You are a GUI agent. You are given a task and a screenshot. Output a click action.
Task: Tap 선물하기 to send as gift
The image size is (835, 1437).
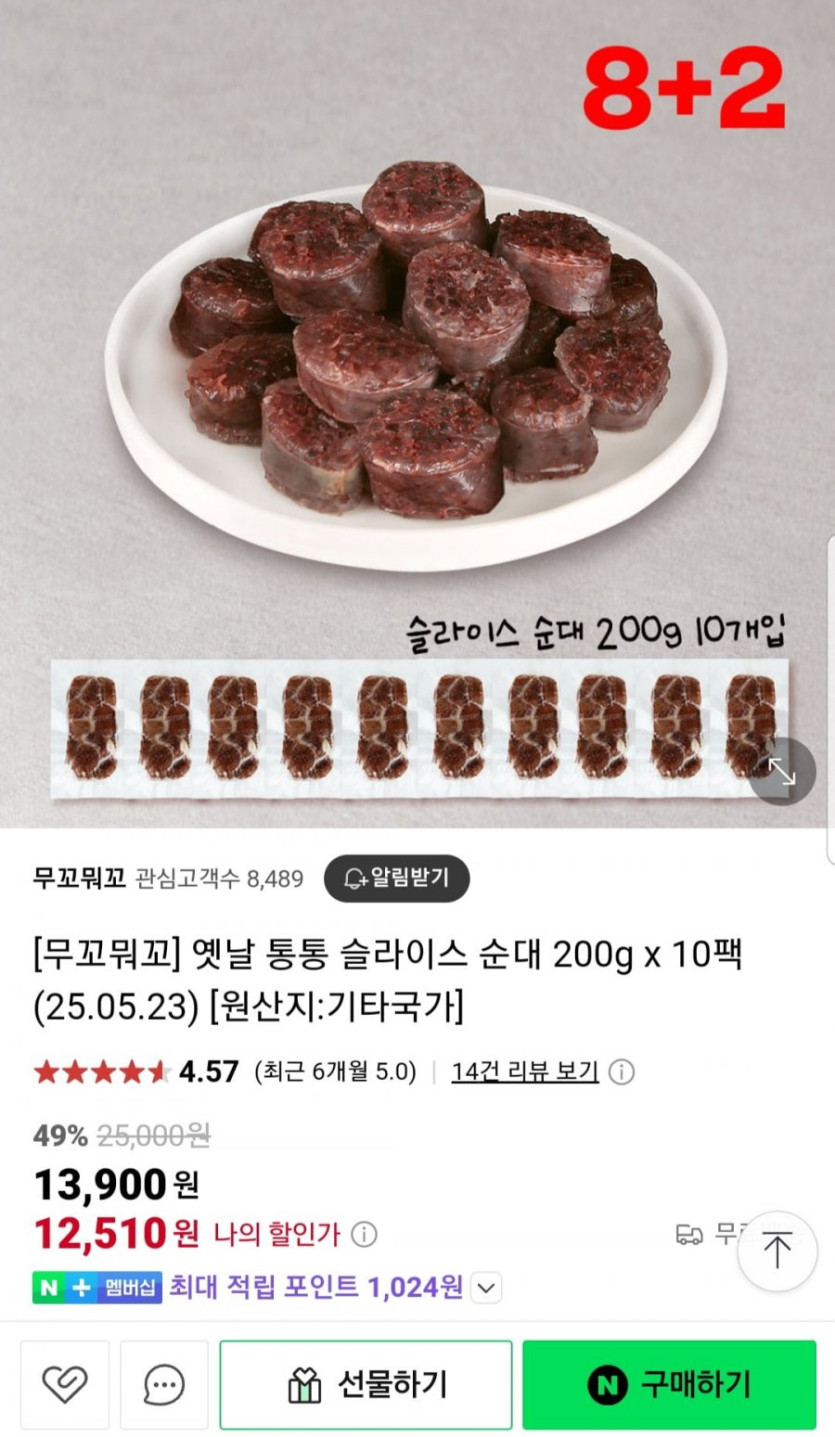pyautogui.click(x=366, y=1385)
